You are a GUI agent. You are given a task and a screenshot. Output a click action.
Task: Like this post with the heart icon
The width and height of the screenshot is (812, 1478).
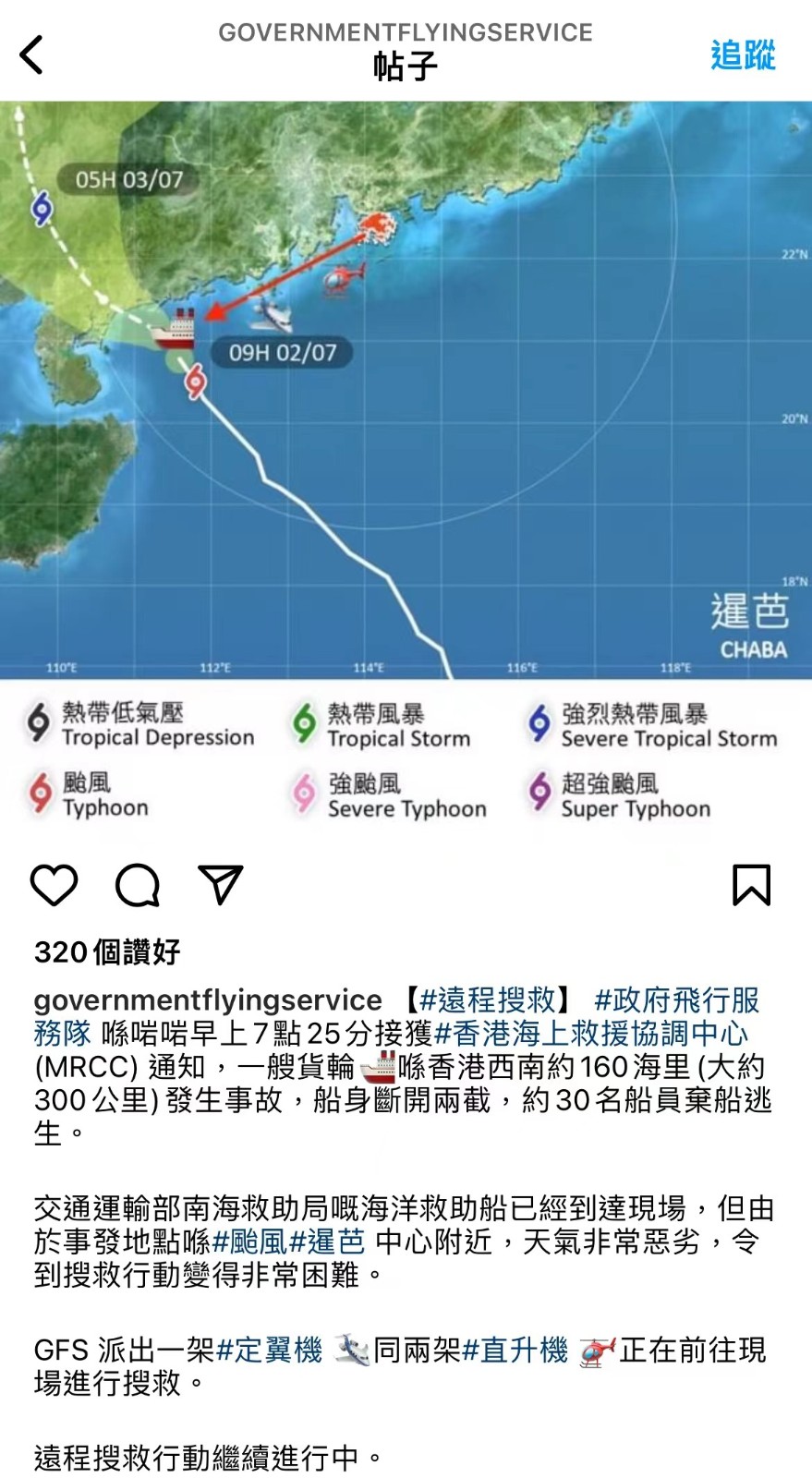[55, 885]
